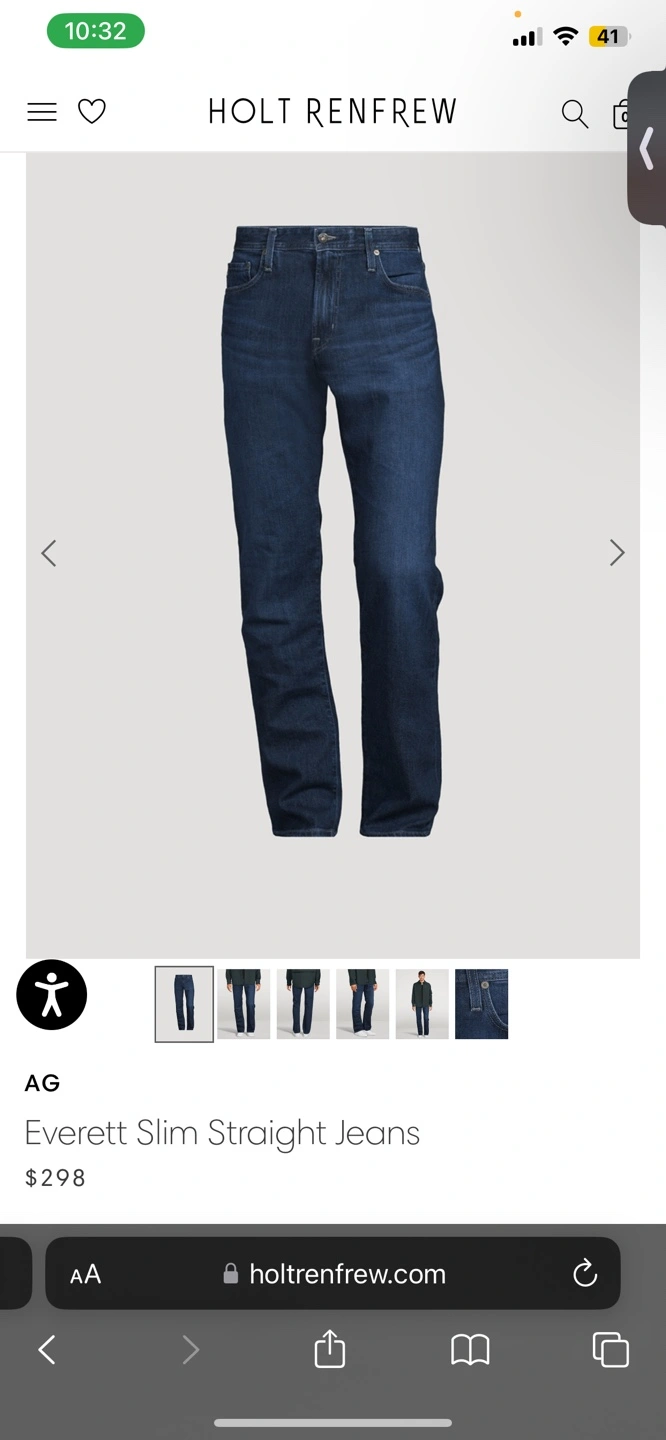Viewport: 666px width, 1440px height.
Task: Open the accessibility options button
Action: click(x=52, y=995)
